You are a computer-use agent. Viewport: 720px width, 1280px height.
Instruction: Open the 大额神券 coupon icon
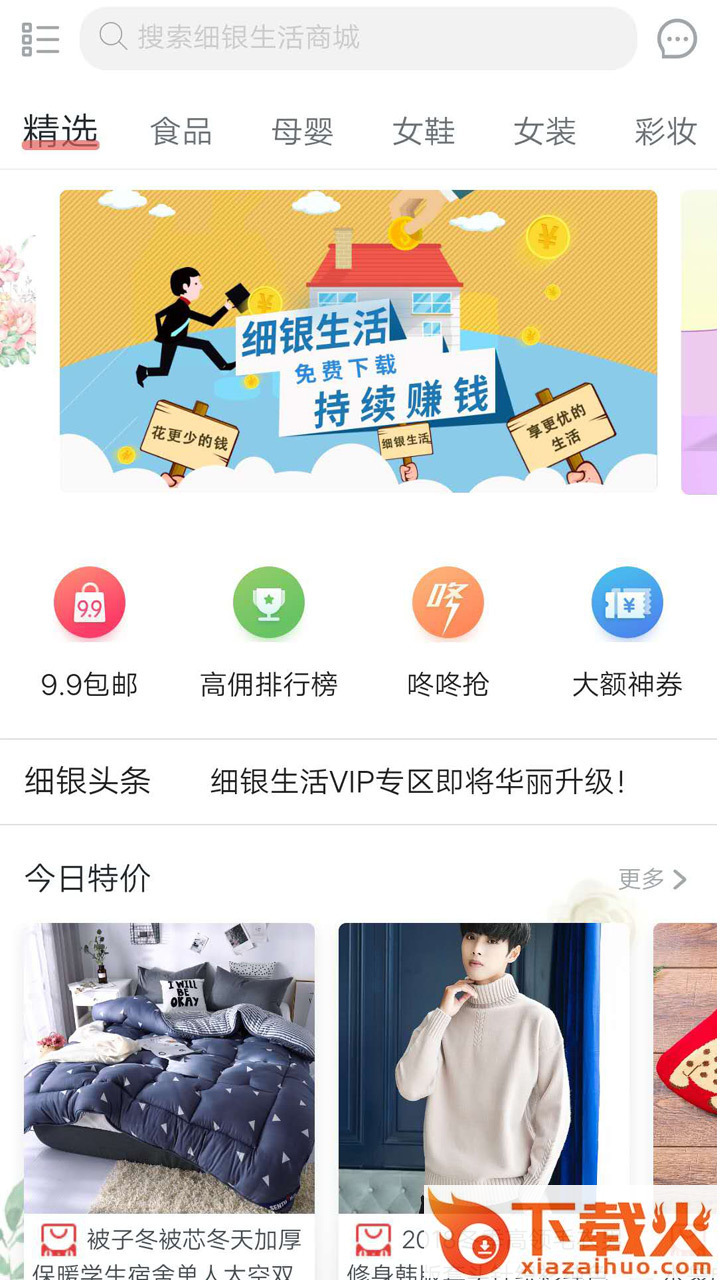tap(627, 602)
